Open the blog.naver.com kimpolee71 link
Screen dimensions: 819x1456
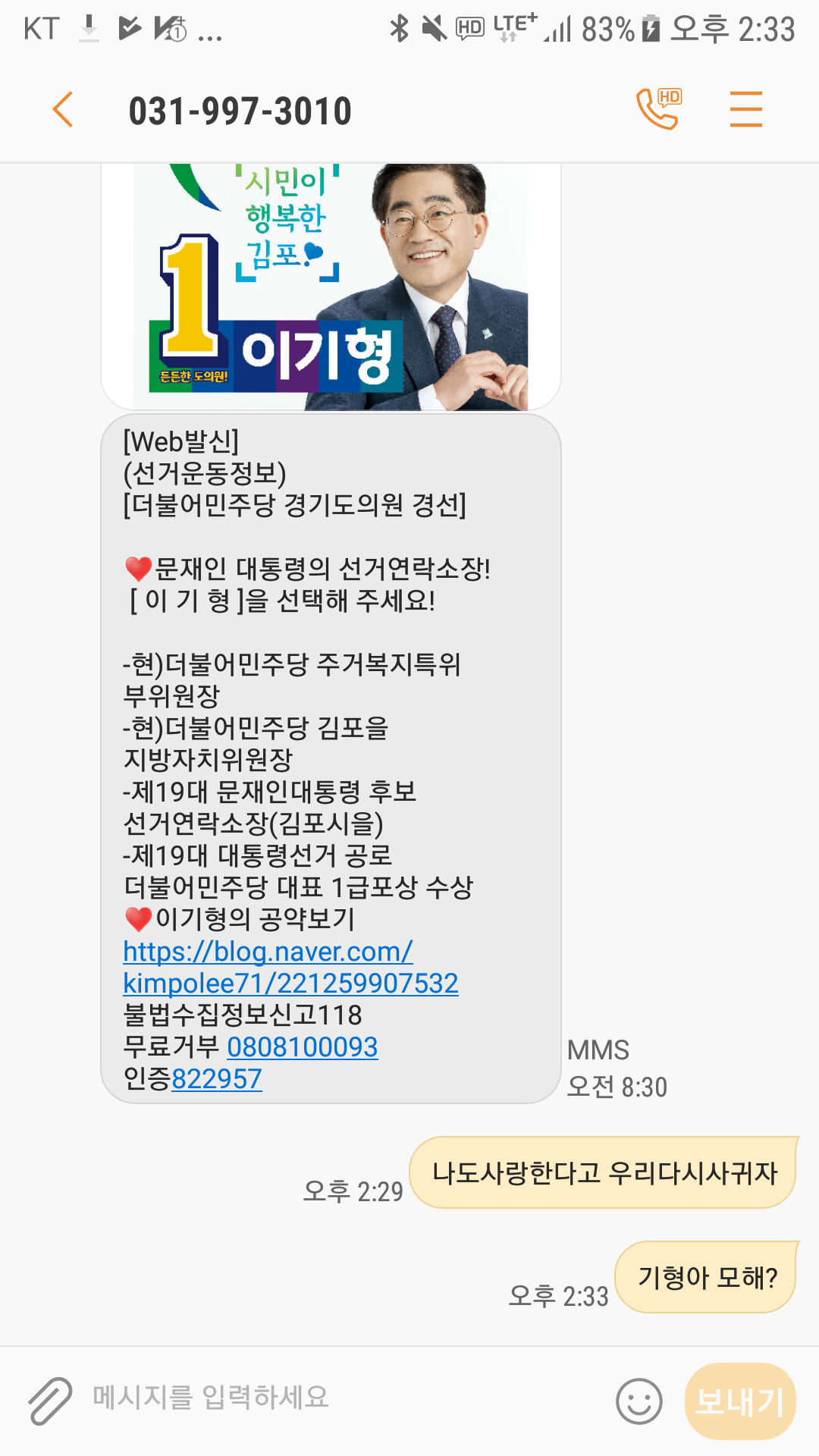[290, 967]
